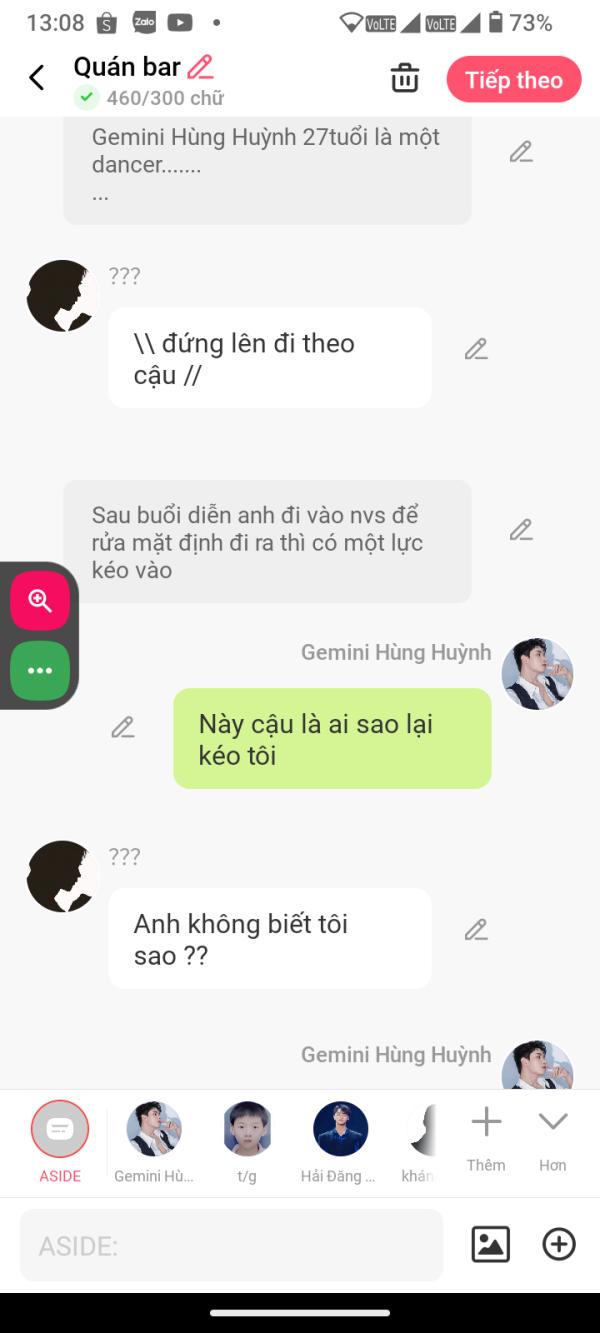Choose character t/g as speaker
Viewport: 600px width, 1333px height.
[247, 1130]
